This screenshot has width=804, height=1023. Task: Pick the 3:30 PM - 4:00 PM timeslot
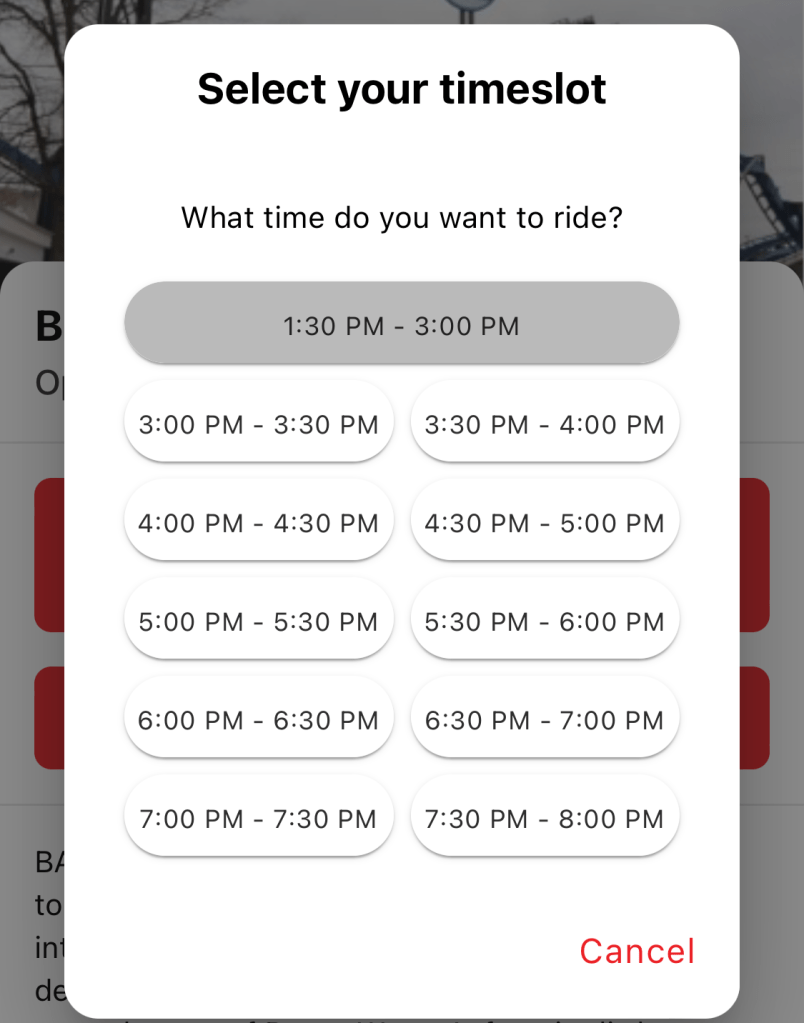click(x=544, y=424)
